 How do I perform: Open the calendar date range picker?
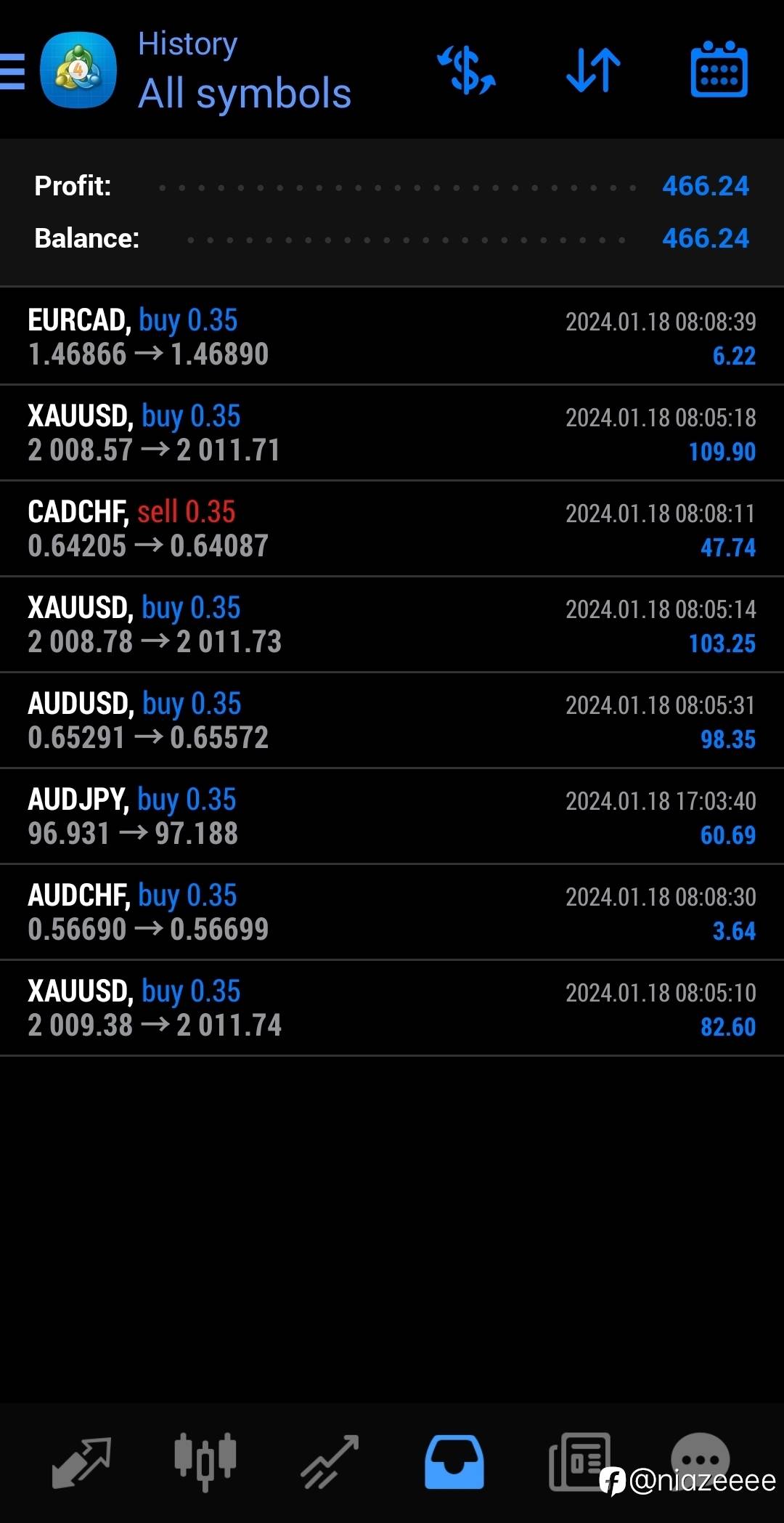(719, 70)
